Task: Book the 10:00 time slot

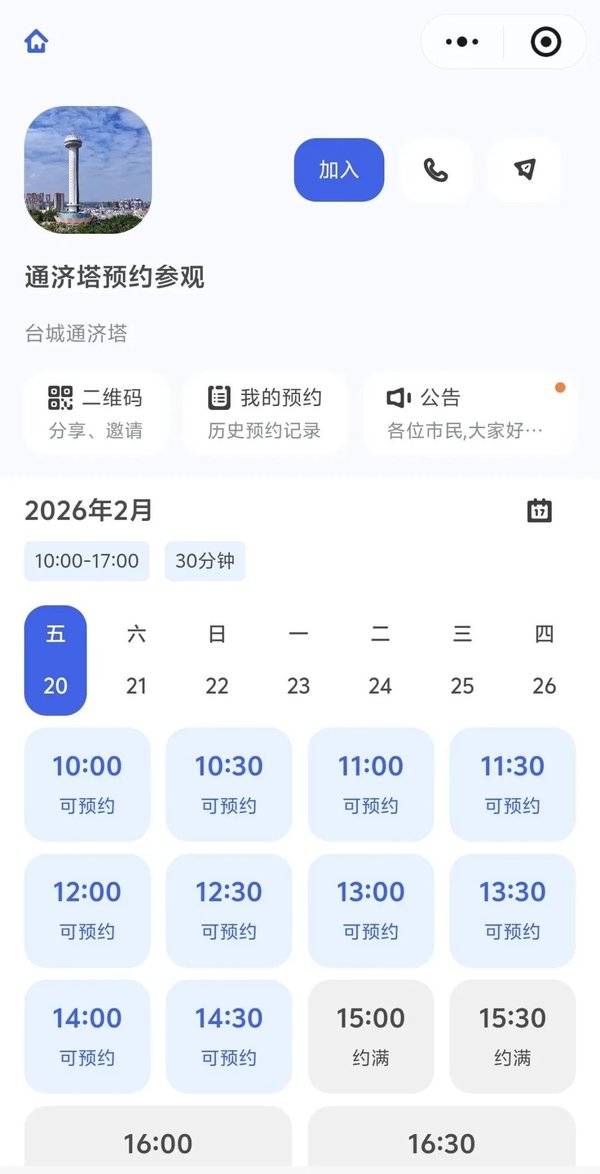Action: pyautogui.click(x=87, y=784)
